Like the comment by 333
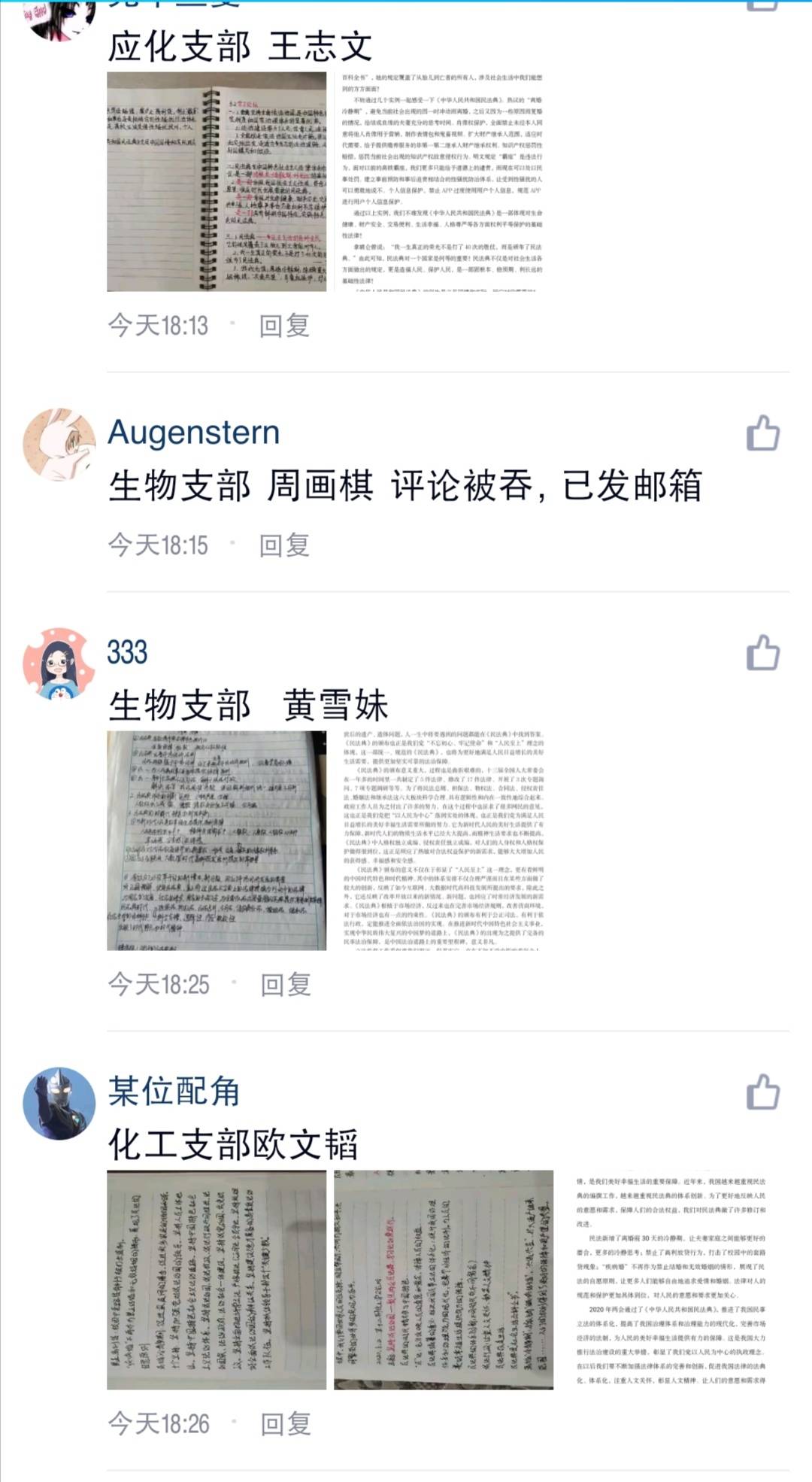Image resolution: width=812 pixels, height=1482 pixels. (x=762, y=652)
